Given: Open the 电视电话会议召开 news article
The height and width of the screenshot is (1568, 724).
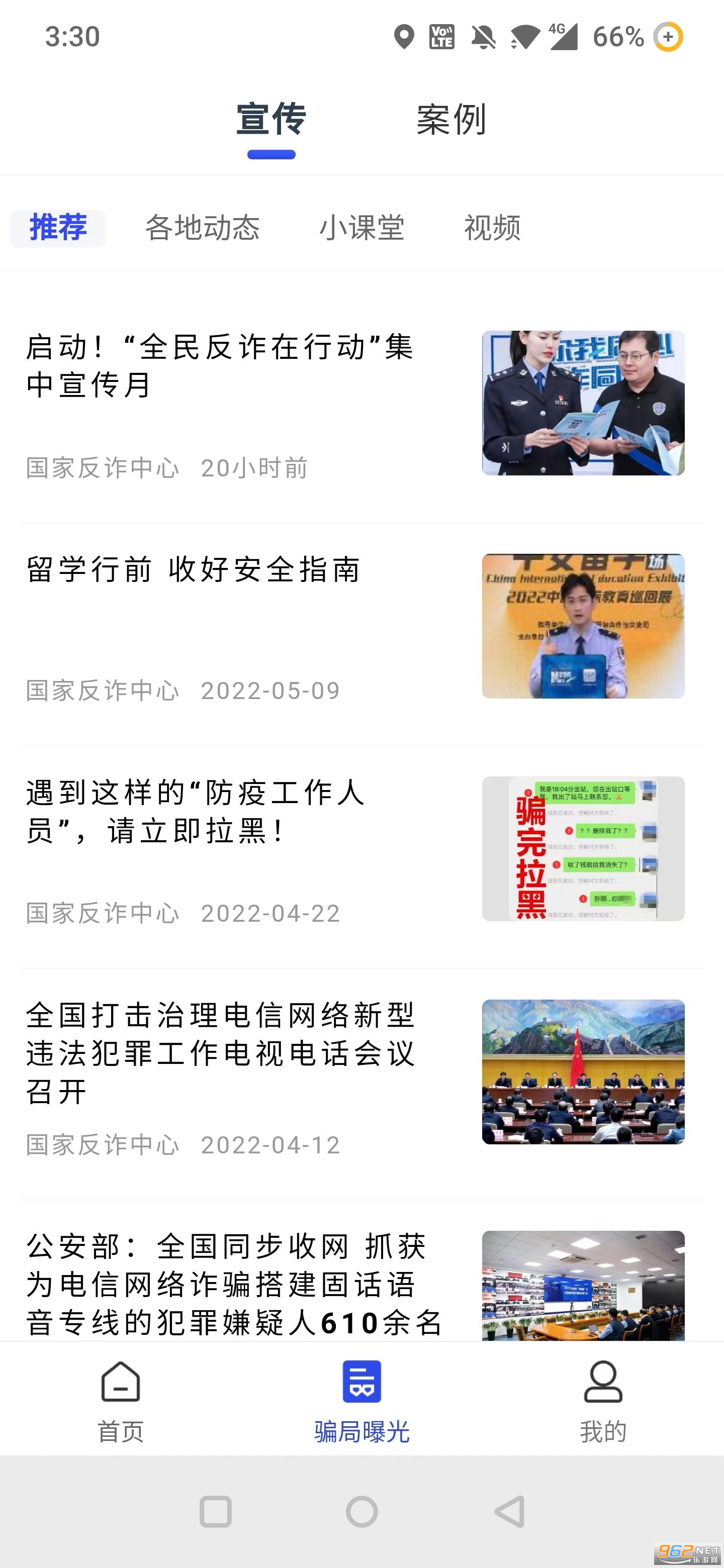Looking at the screenshot, I should [x=219, y=1052].
